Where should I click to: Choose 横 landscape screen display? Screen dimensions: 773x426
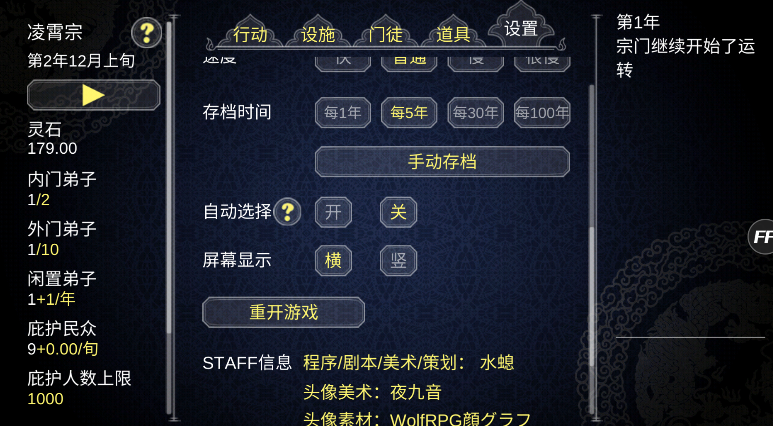click(x=333, y=261)
